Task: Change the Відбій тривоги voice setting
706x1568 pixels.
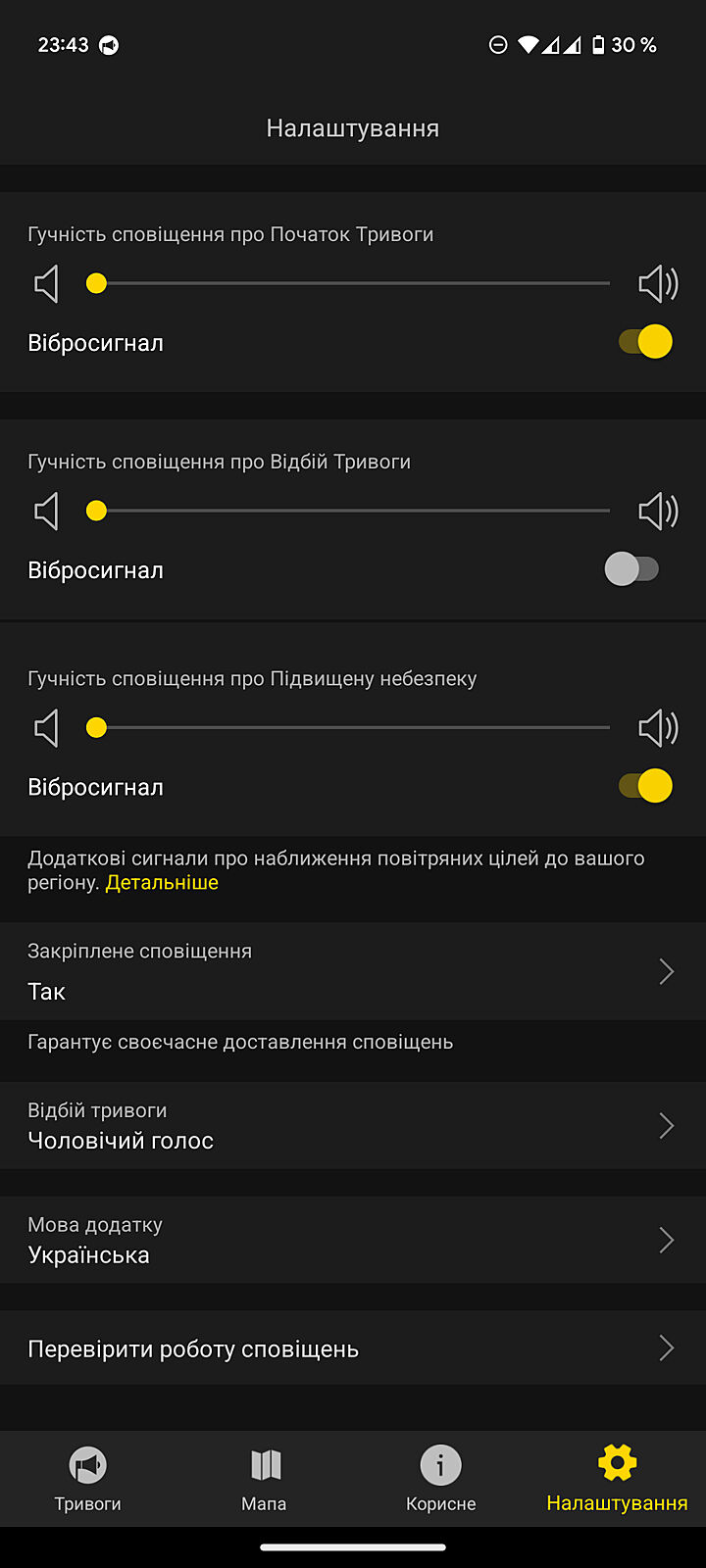Action: point(353,1126)
